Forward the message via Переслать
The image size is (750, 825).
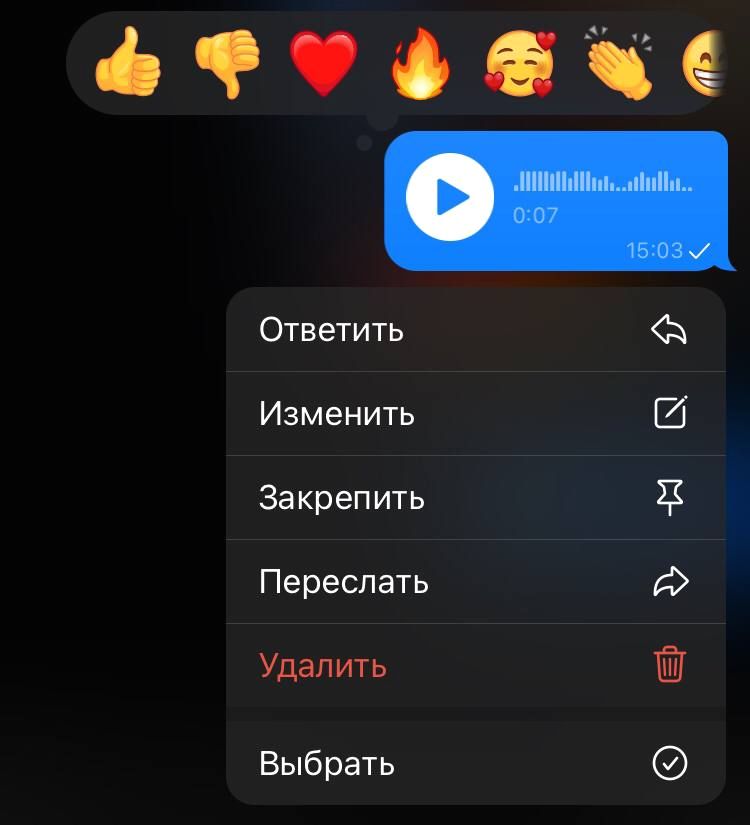click(475, 582)
